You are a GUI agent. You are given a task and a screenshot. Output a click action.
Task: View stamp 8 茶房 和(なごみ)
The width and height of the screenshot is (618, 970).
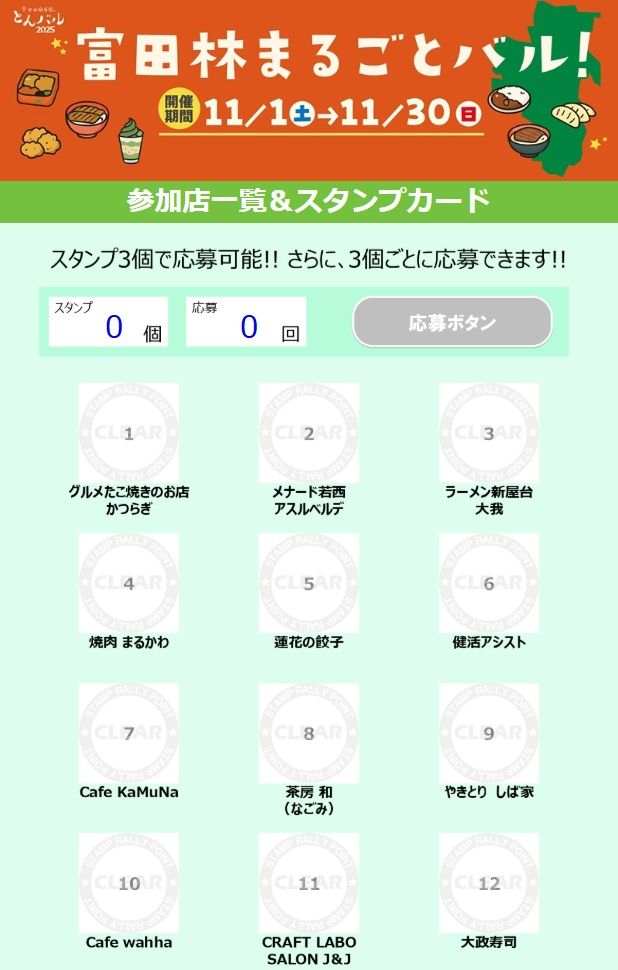click(309, 733)
